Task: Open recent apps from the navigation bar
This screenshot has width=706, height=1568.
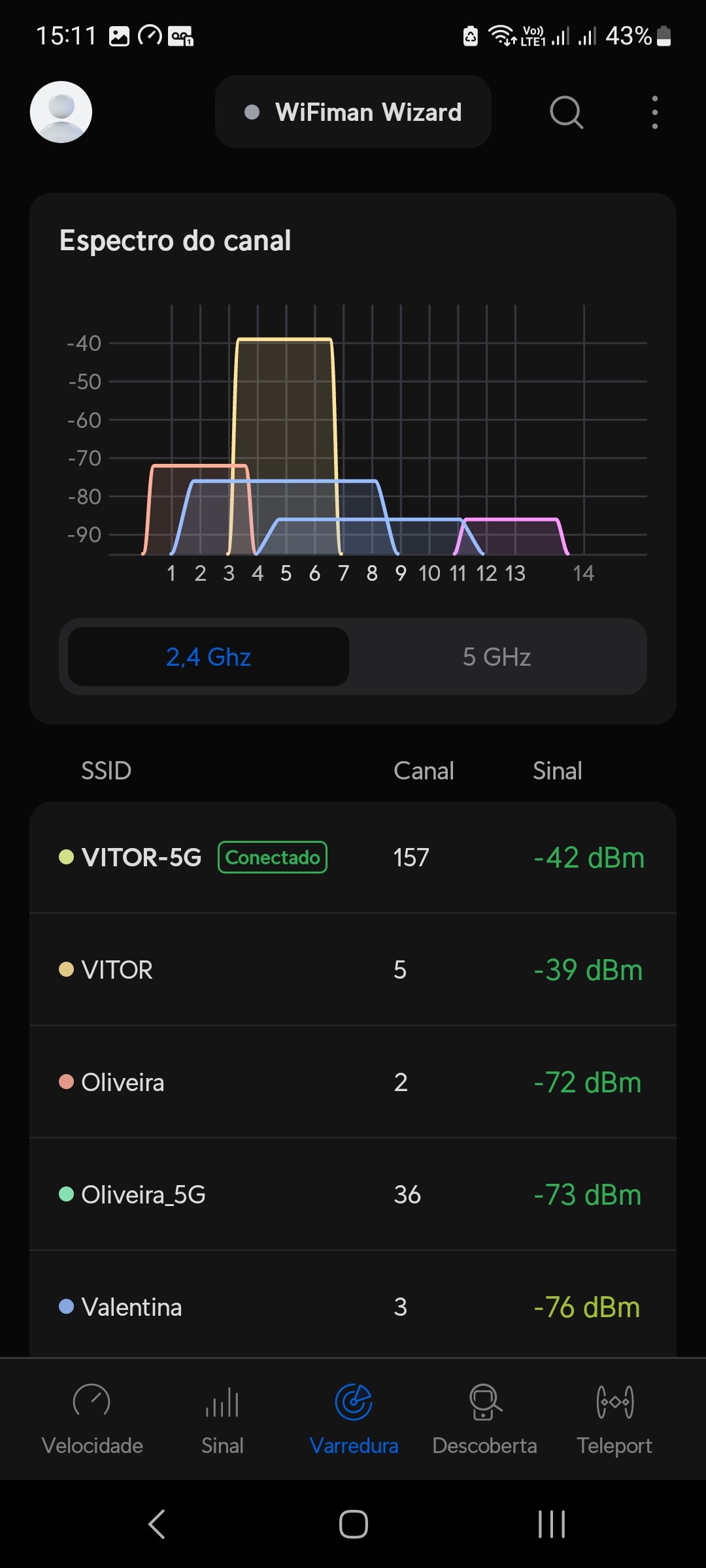Action: 551,1524
